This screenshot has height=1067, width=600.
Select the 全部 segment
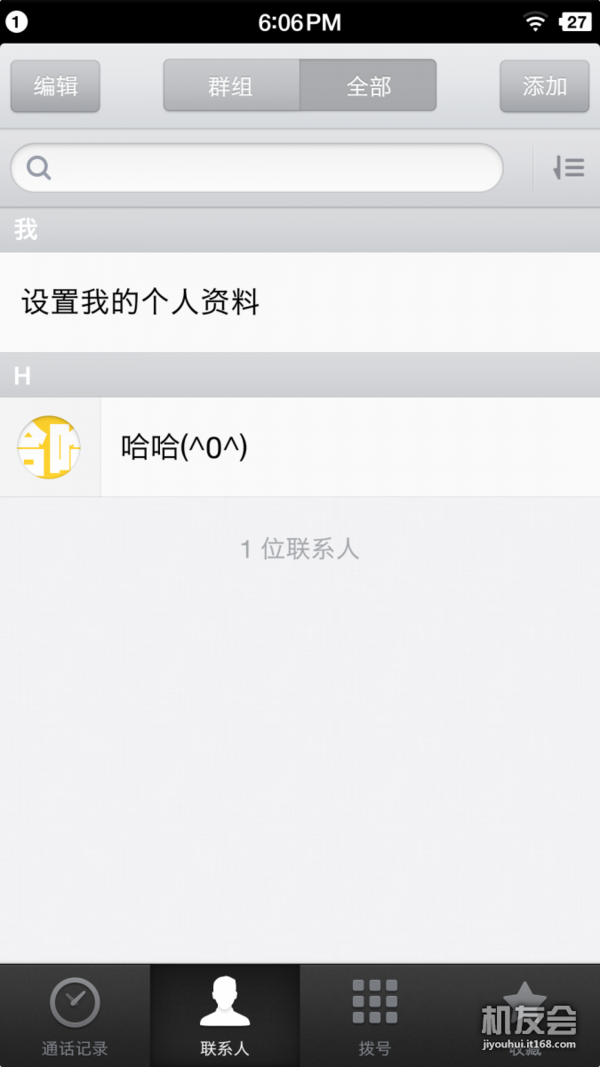[368, 86]
